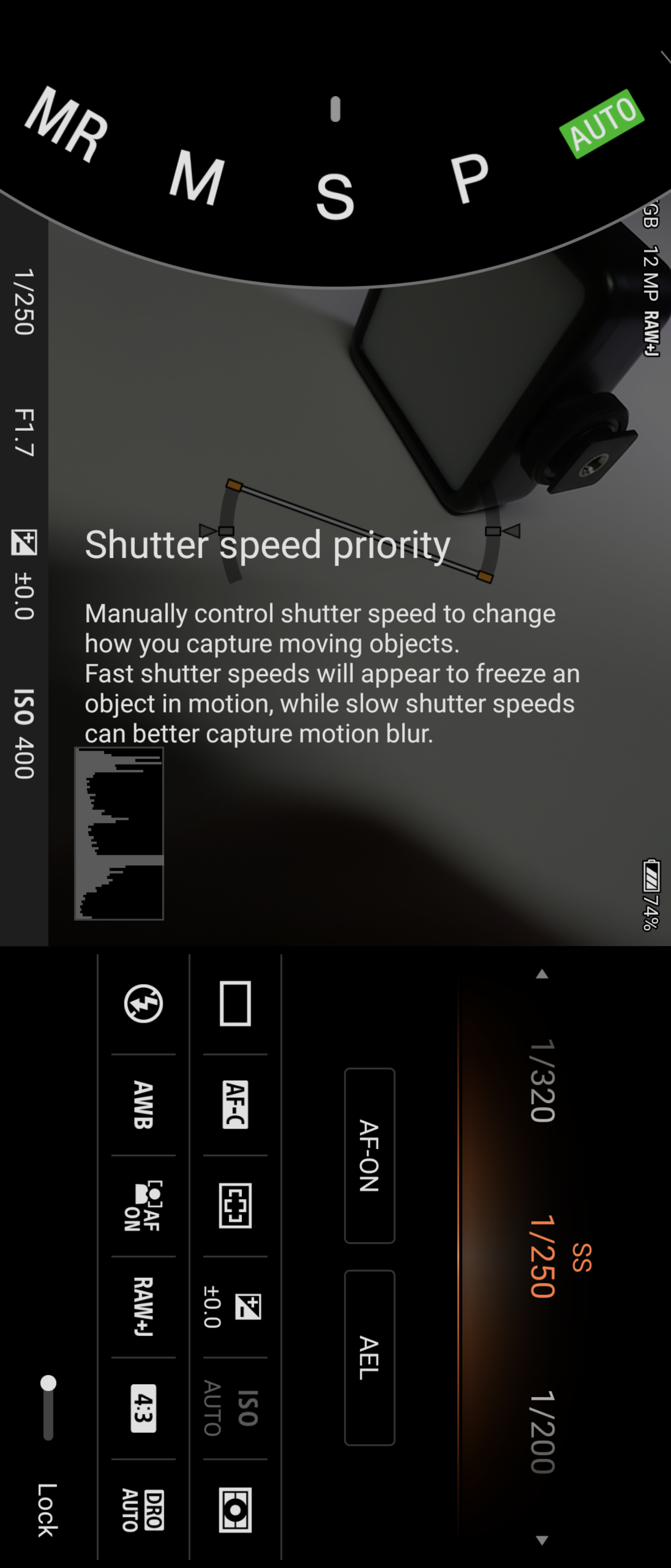Screen dimensions: 671x1568
Task: Choose the 1/200 shutter speed
Action: coord(542,1431)
